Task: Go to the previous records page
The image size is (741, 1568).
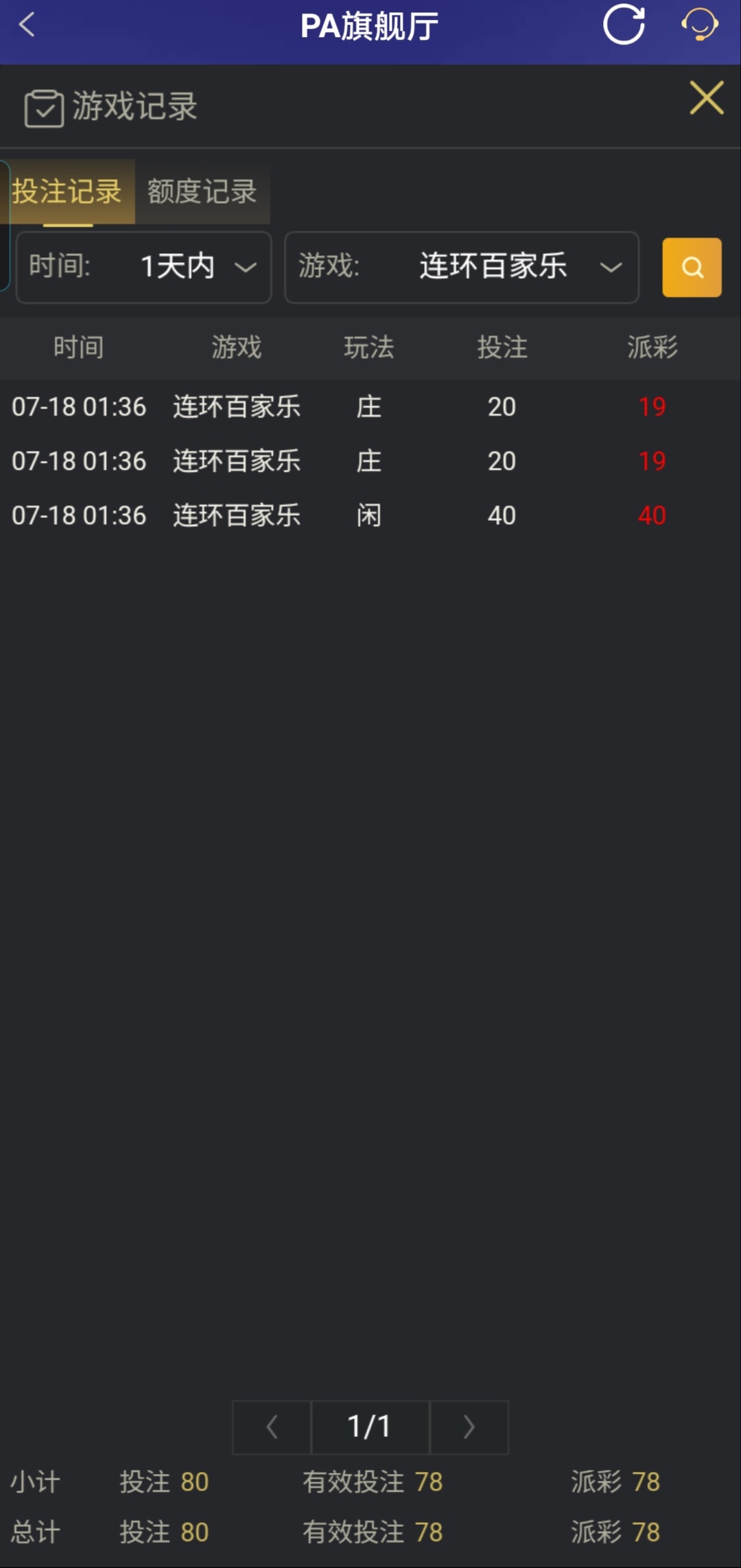Action: [272, 1427]
